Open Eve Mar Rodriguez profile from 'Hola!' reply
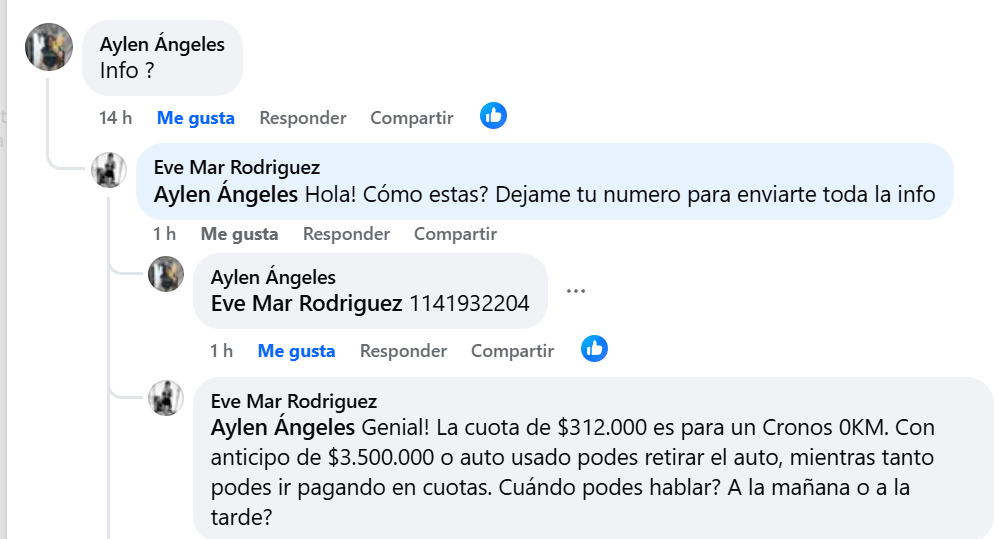The image size is (1000, 539). coord(236,167)
